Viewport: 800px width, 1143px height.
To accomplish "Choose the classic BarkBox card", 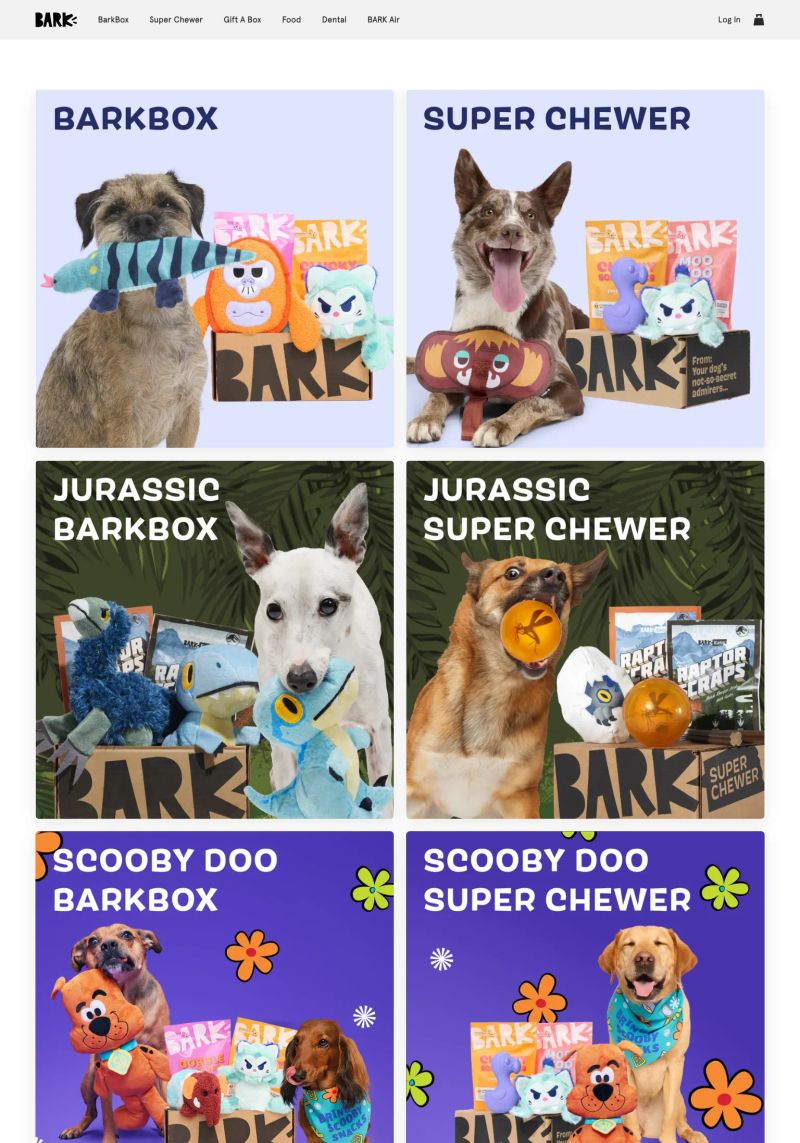I will pyautogui.click(x=215, y=269).
